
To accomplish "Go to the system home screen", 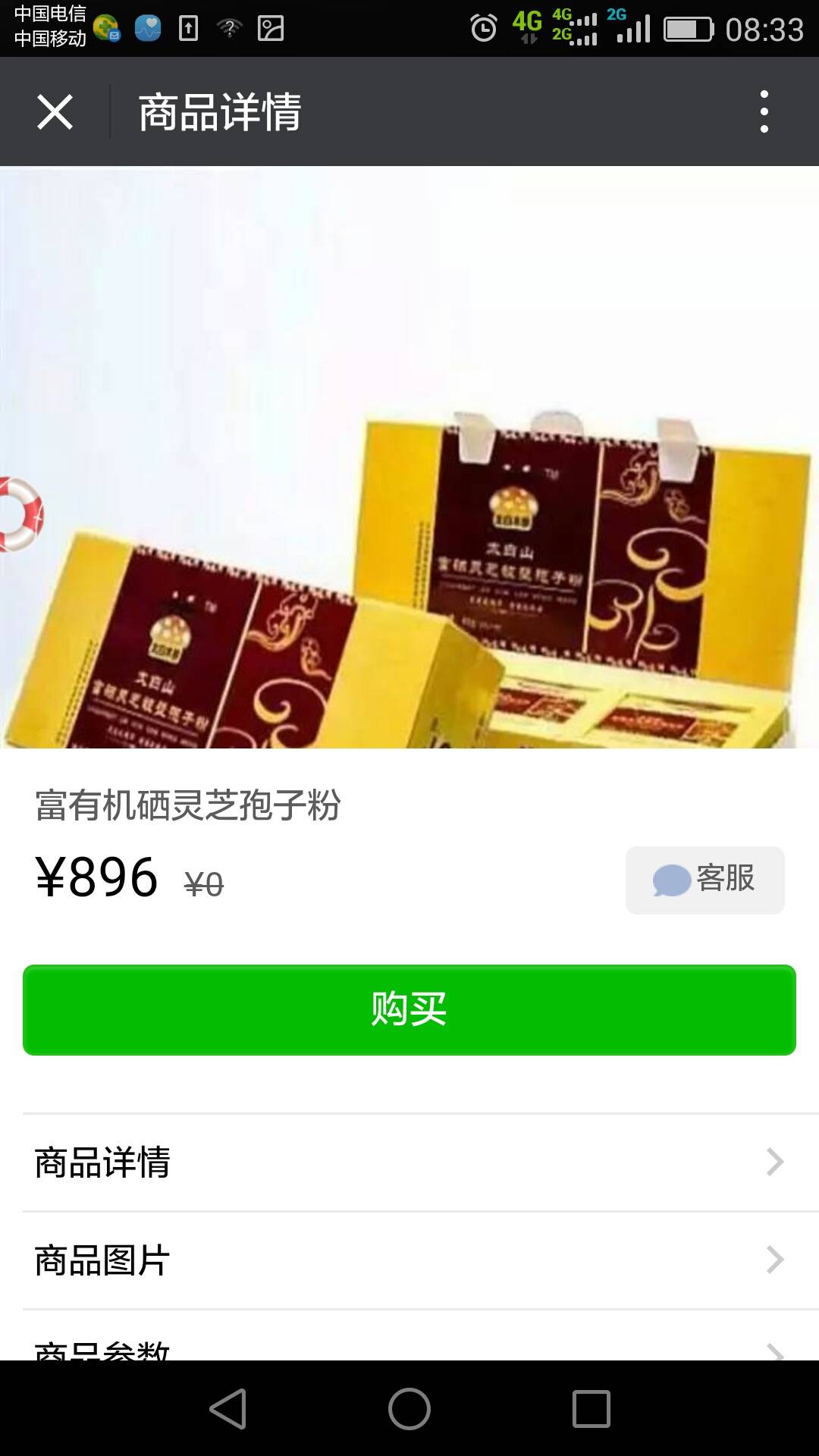I will 409,1408.
